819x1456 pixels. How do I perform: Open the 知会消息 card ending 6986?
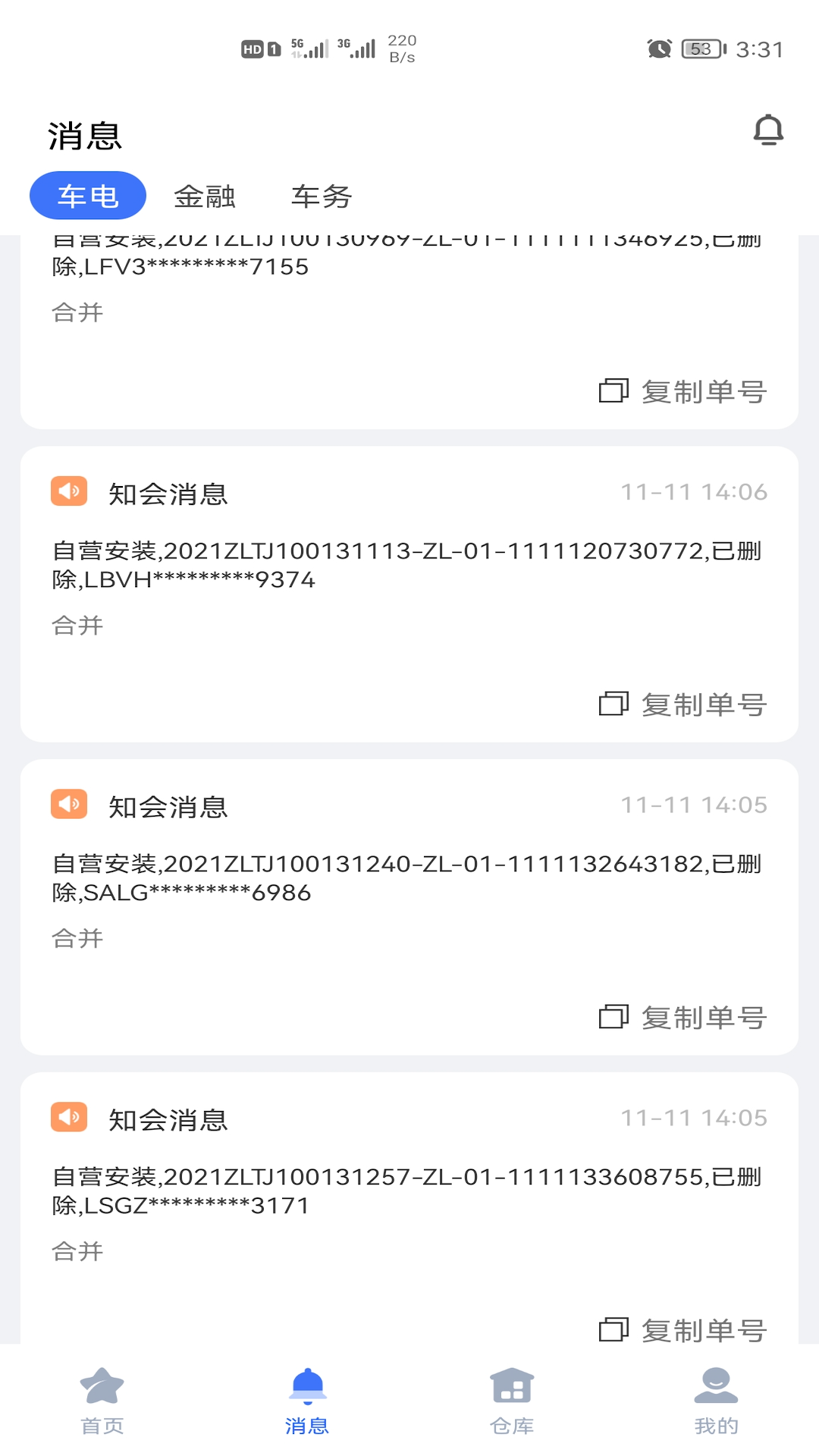coord(408,878)
